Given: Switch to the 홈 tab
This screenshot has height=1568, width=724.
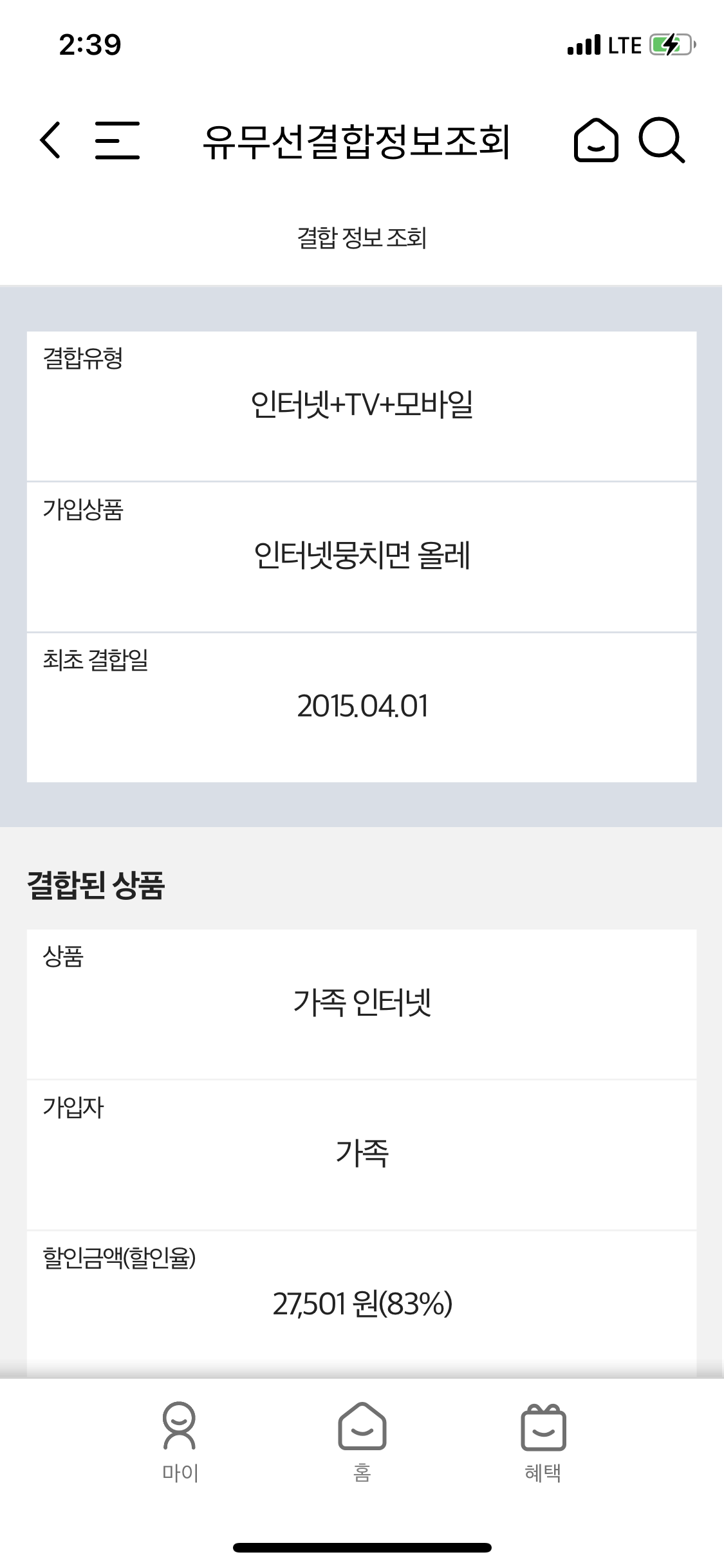Looking at the screenshot, I should [362, 1442].
